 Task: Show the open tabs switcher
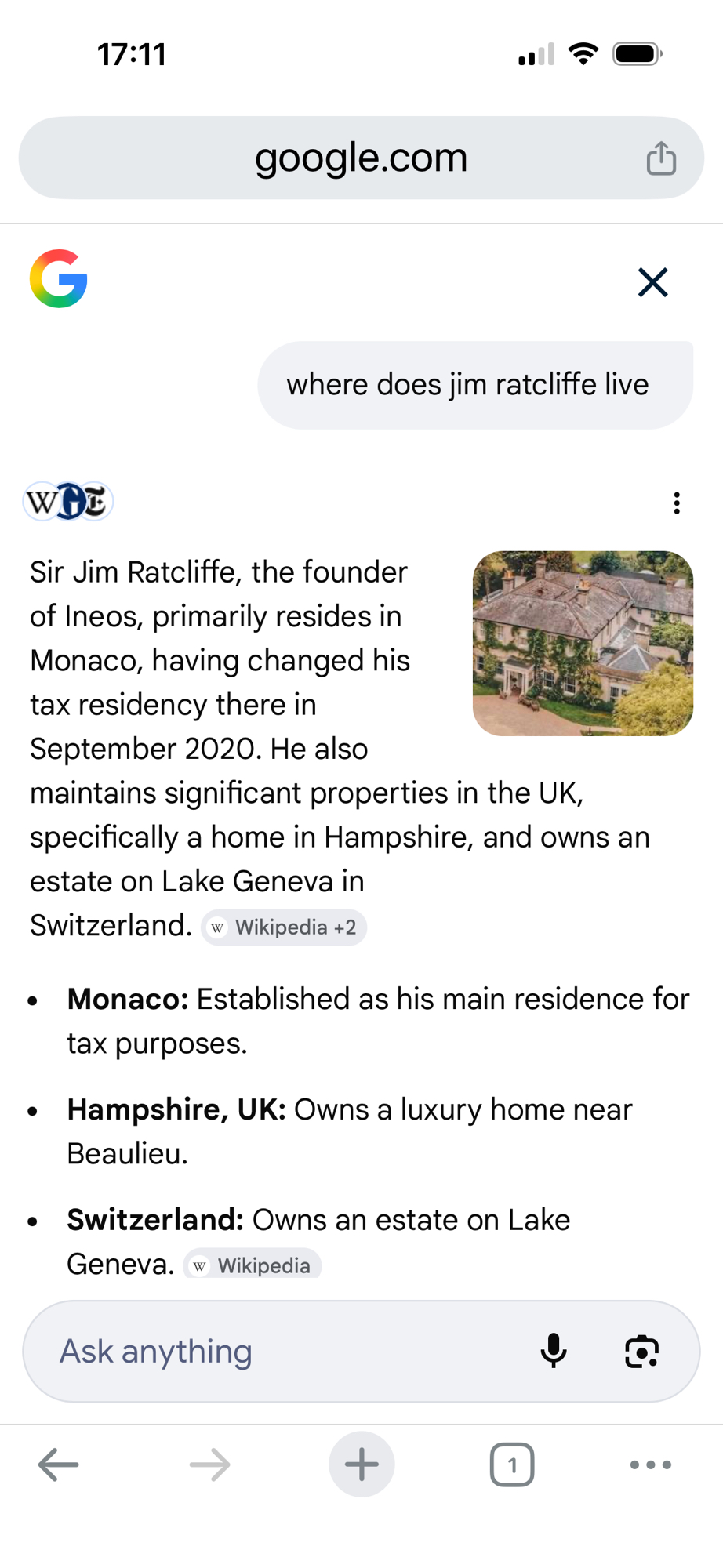click(x=512, y=1464)
